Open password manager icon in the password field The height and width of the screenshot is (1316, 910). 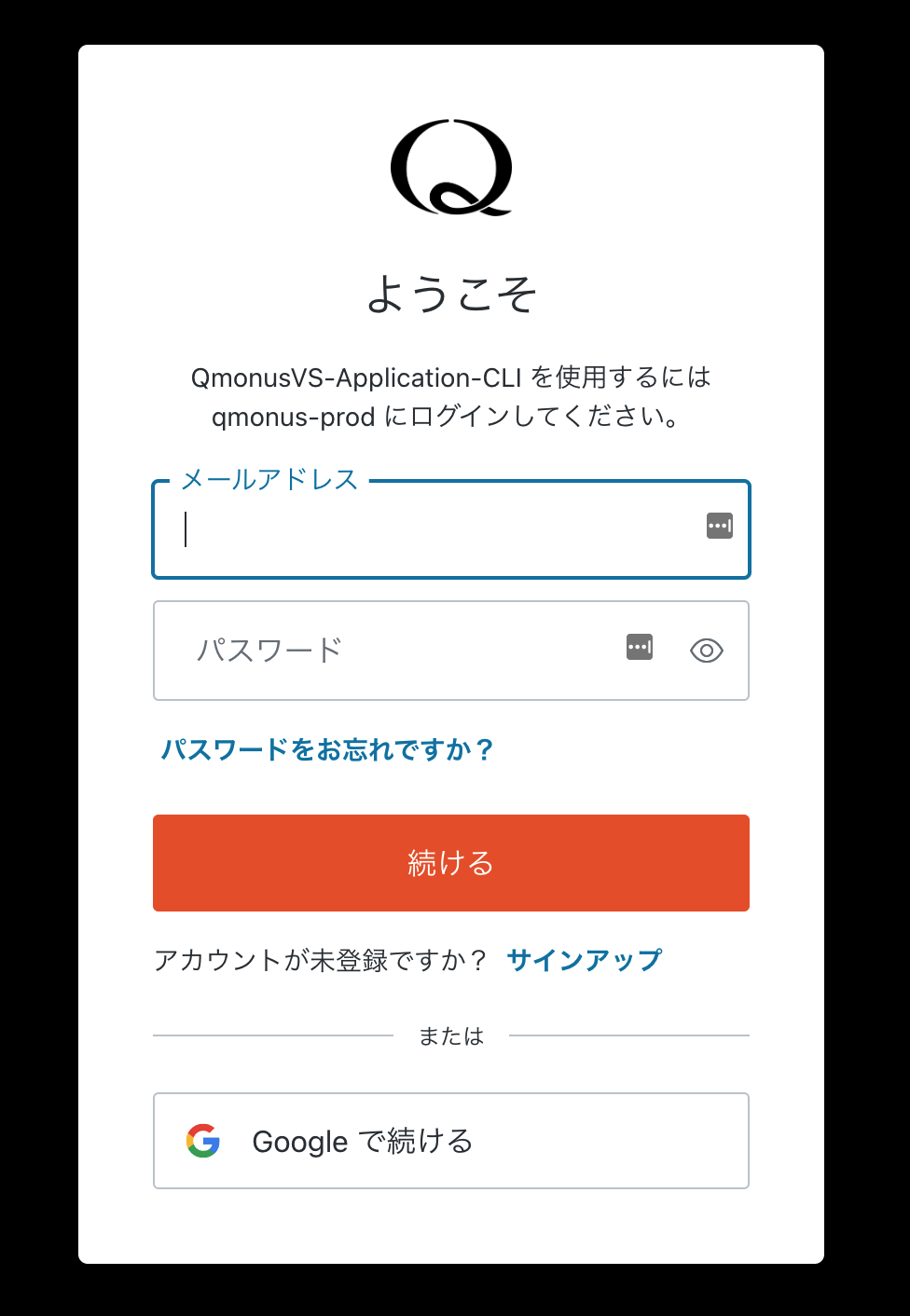pyautogui.click(x=640, y=647)
